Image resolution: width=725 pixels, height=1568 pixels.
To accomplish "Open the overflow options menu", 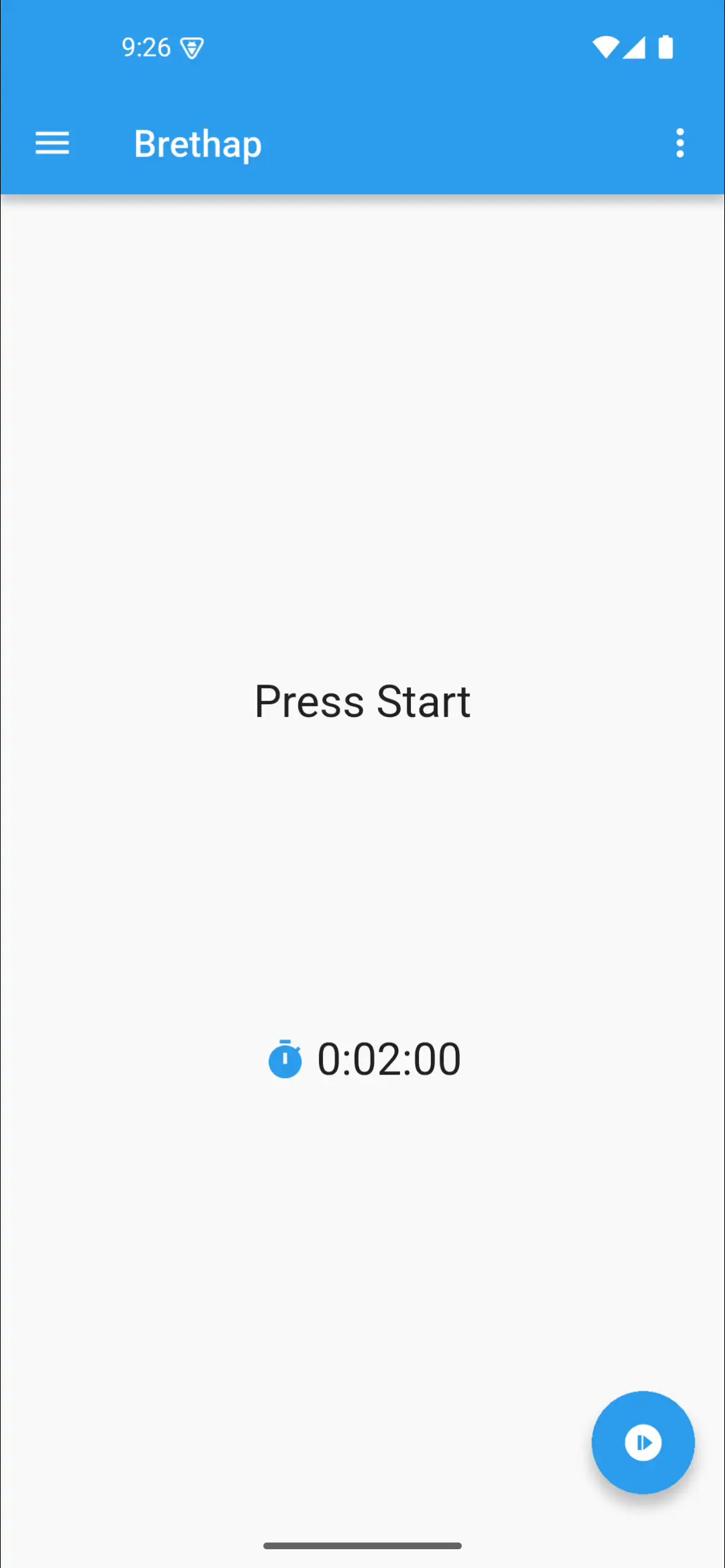I will (680, 143).
